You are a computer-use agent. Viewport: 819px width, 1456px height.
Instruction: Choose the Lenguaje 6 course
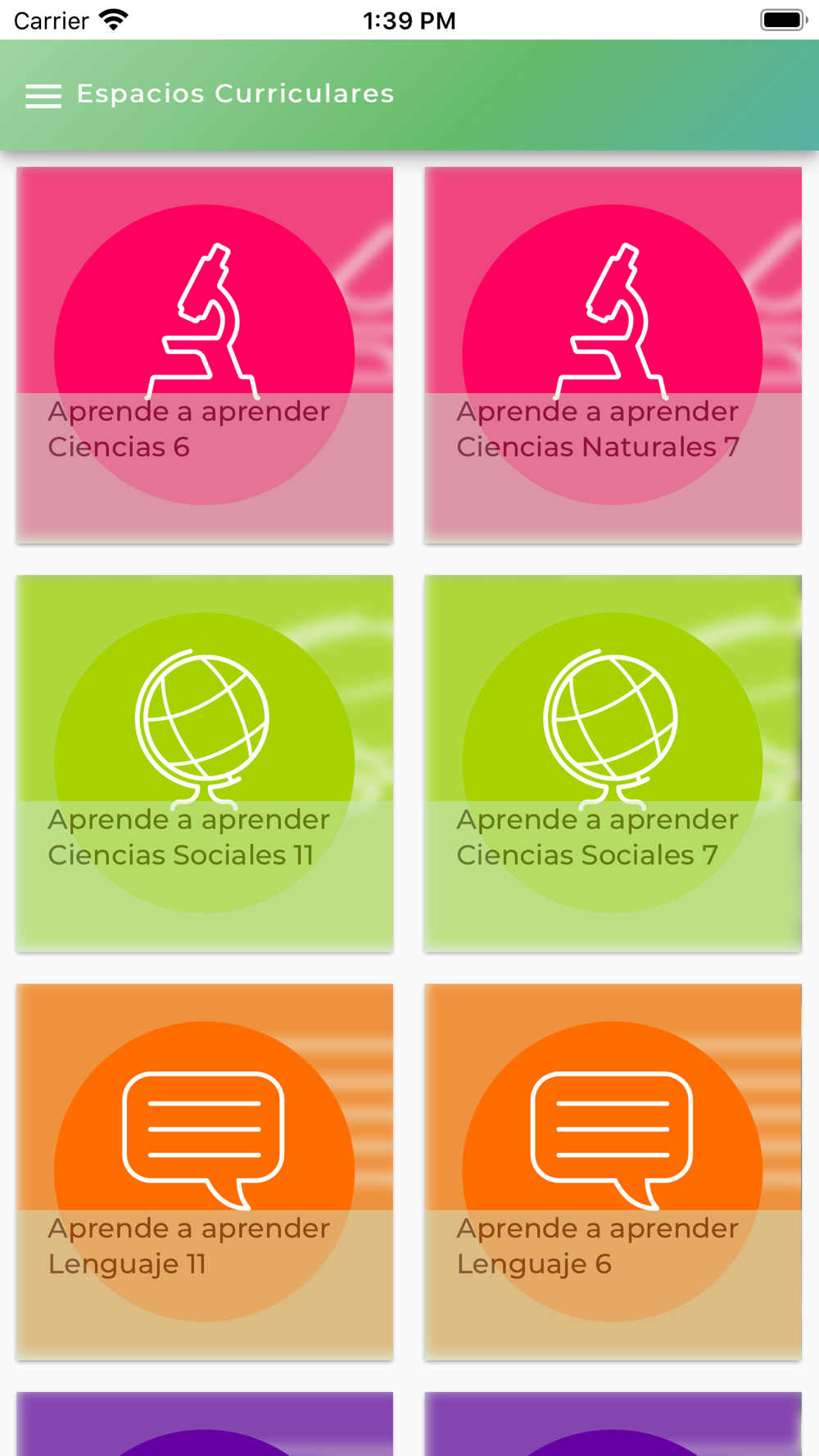pyautogui.click(x=613, y=1172)
